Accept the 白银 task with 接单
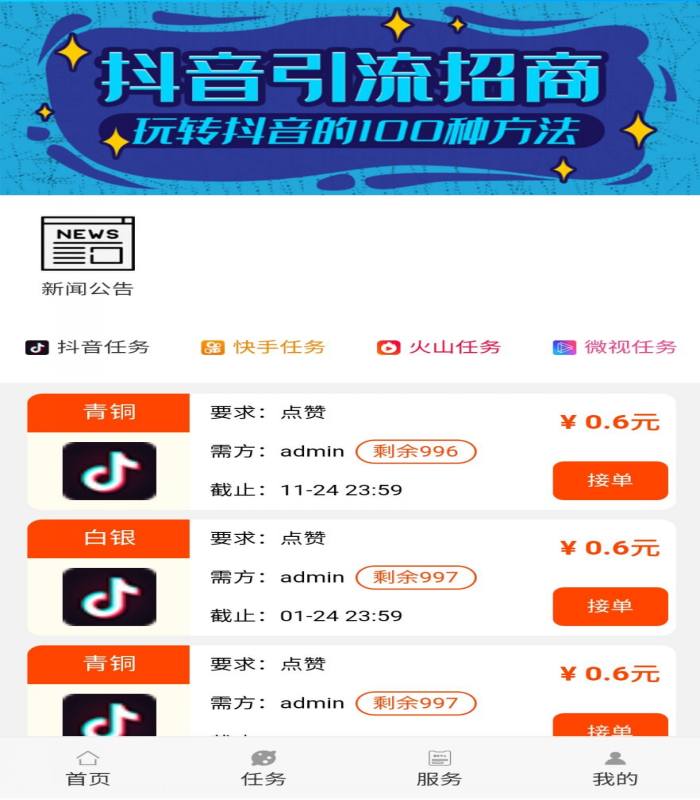 (x=609, y=606)
